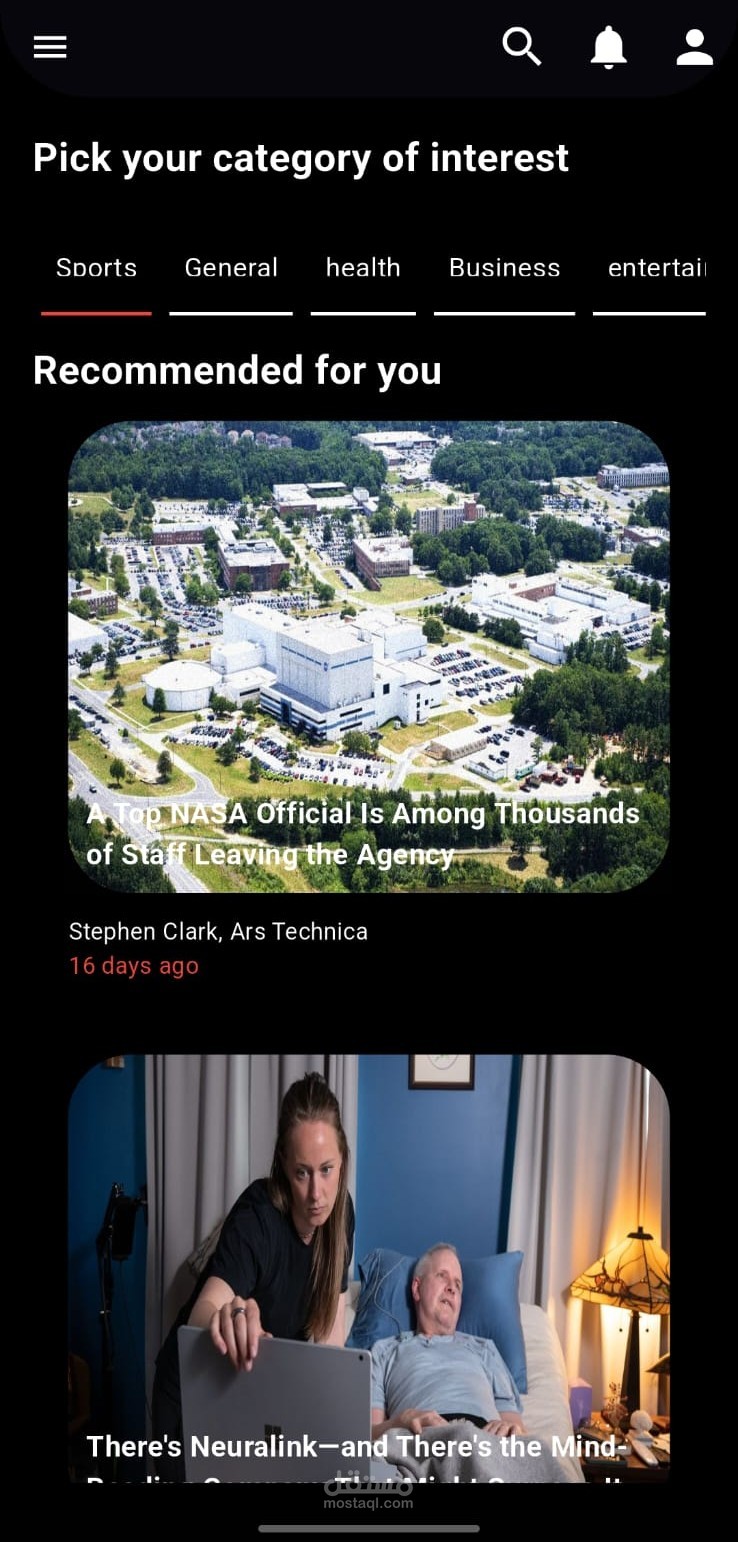
Task: Read the Neuralink mind-reading article
Action: 368,1268
